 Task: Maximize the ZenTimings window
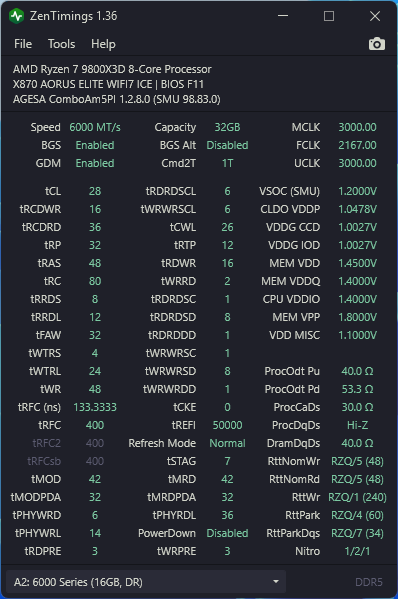pos(329,16)
